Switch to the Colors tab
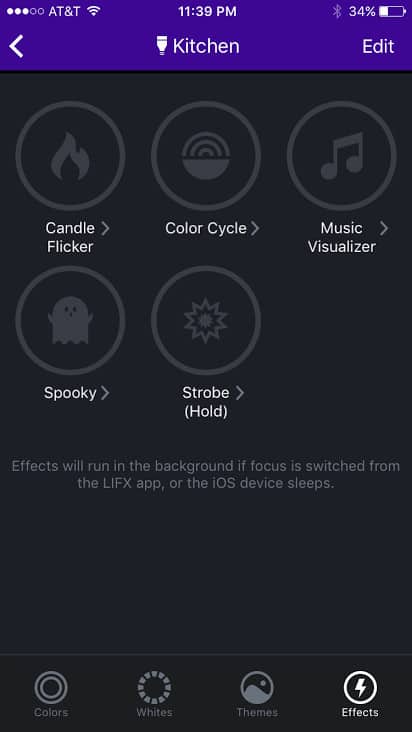Viewport: 412px width, 732px height. 51,694
